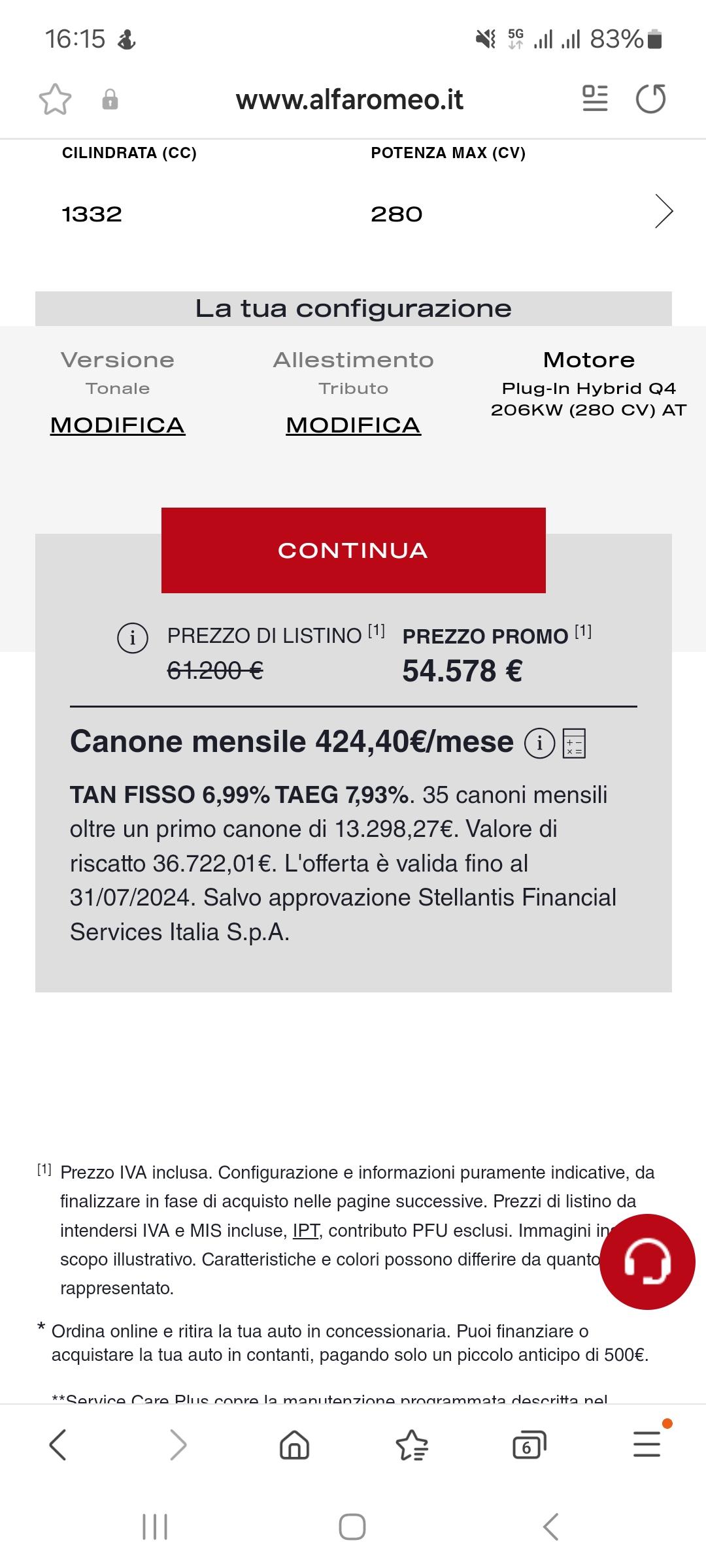Tap the www.alfaromeo.it address field
This screenshot has width=706, height=1568.
pos(350,99)
